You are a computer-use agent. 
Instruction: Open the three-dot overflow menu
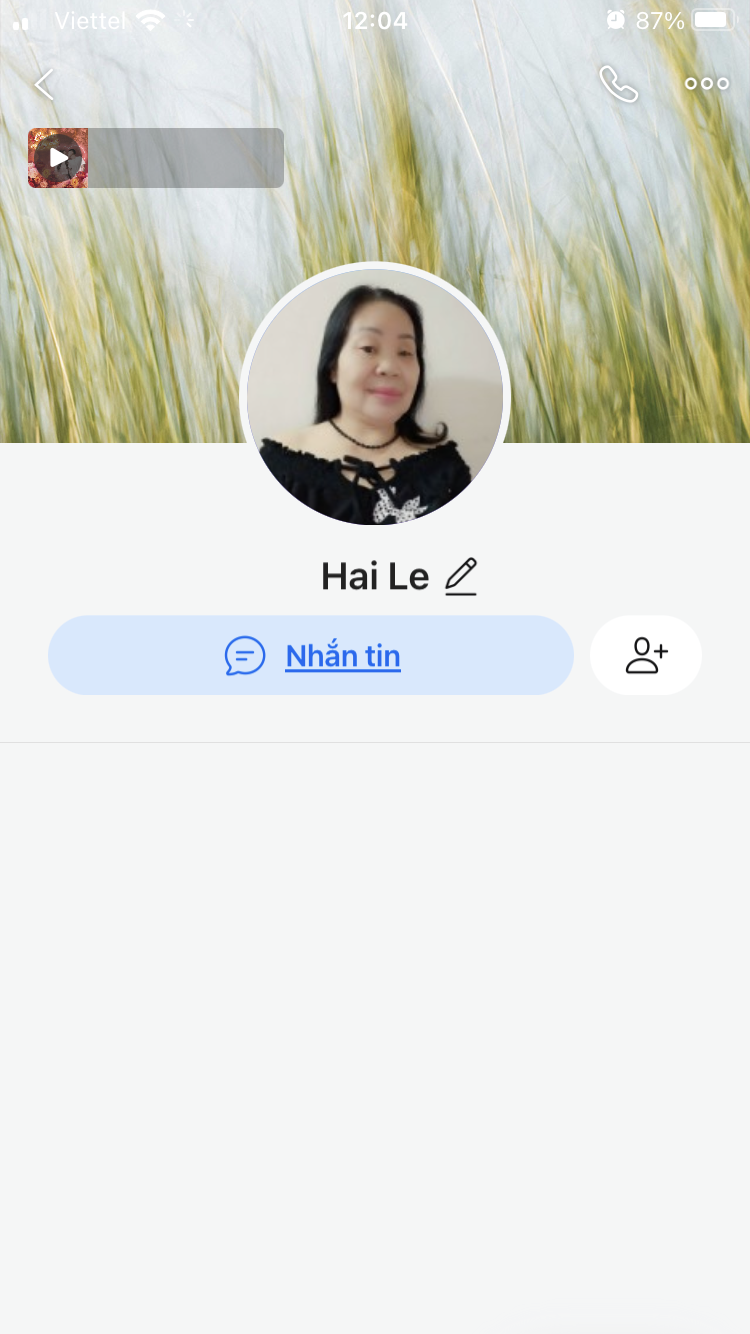pos(706,85)
